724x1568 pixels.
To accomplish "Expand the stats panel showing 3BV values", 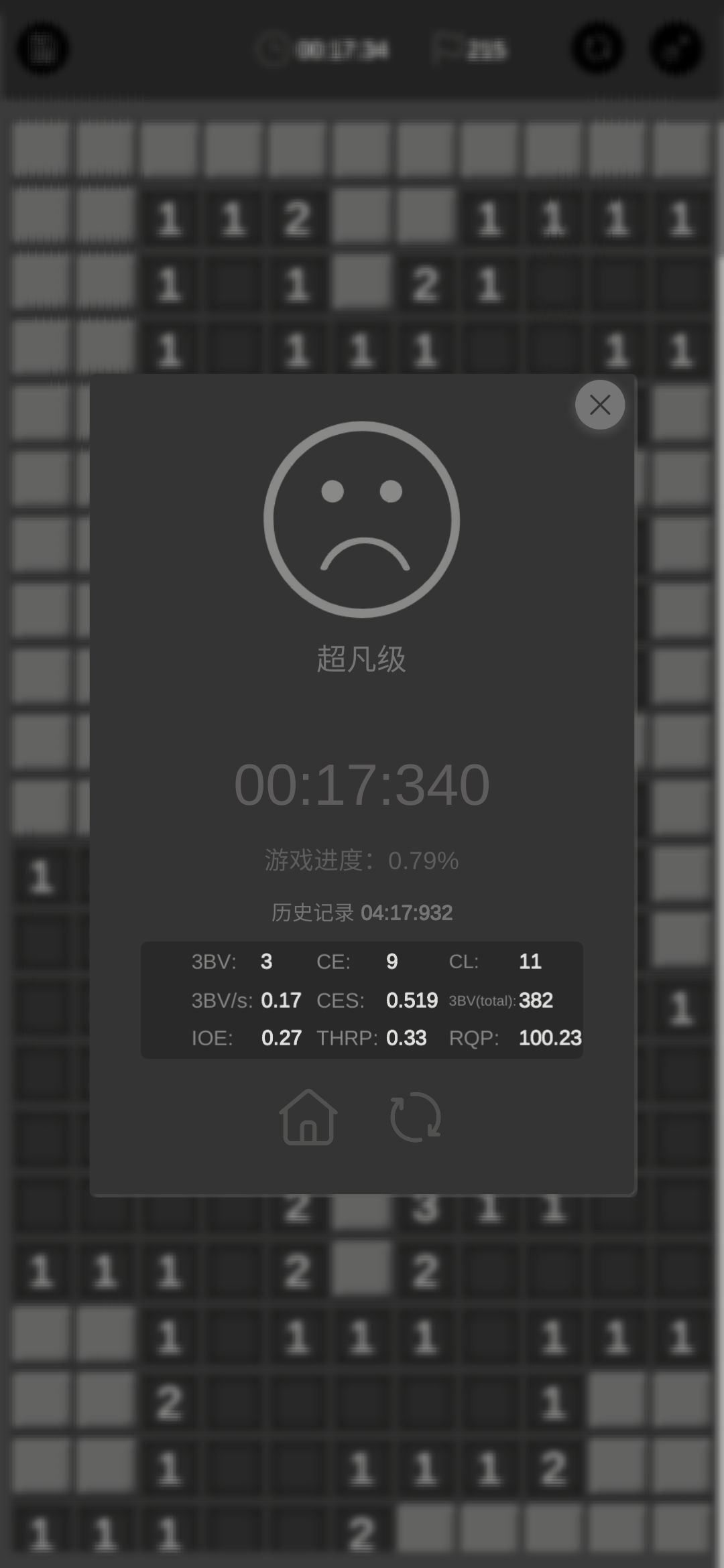I will tap(362, 1000).
